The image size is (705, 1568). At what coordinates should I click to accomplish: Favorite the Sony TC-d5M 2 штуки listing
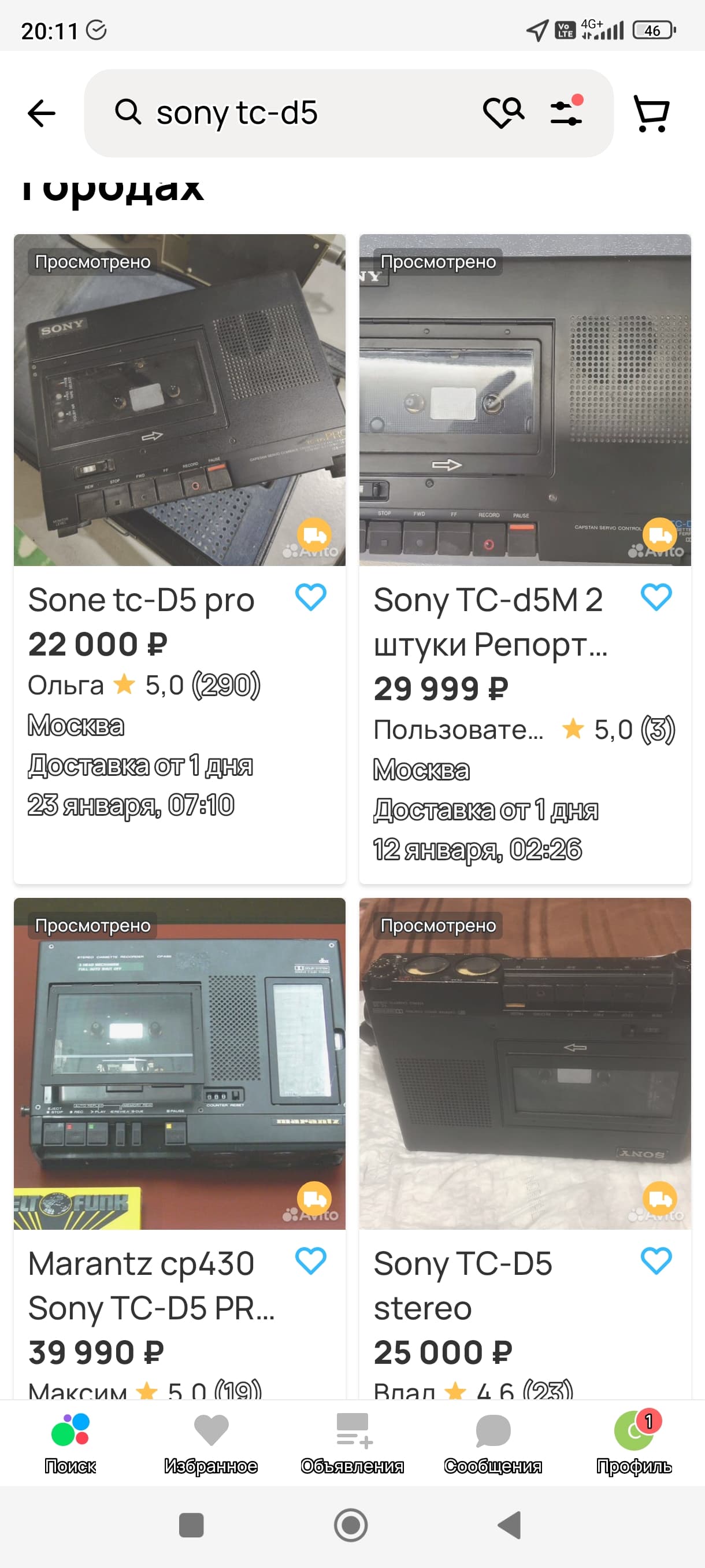pos(656,597)
